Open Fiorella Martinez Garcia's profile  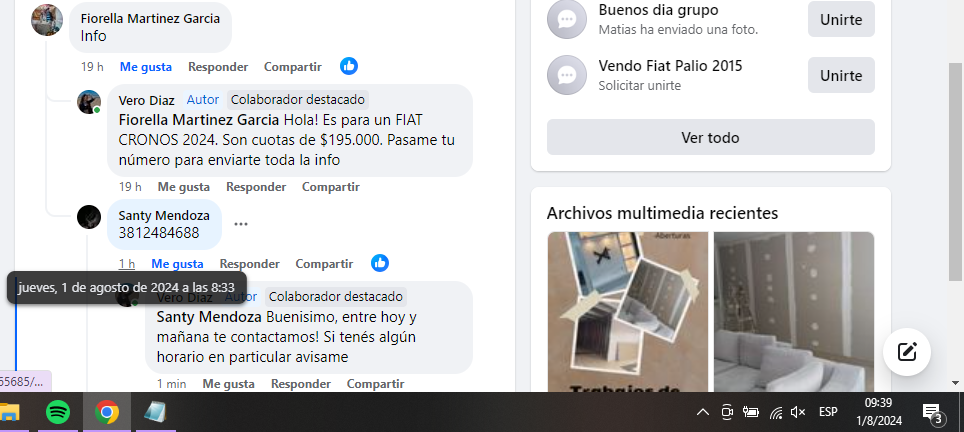pos(150,18)
